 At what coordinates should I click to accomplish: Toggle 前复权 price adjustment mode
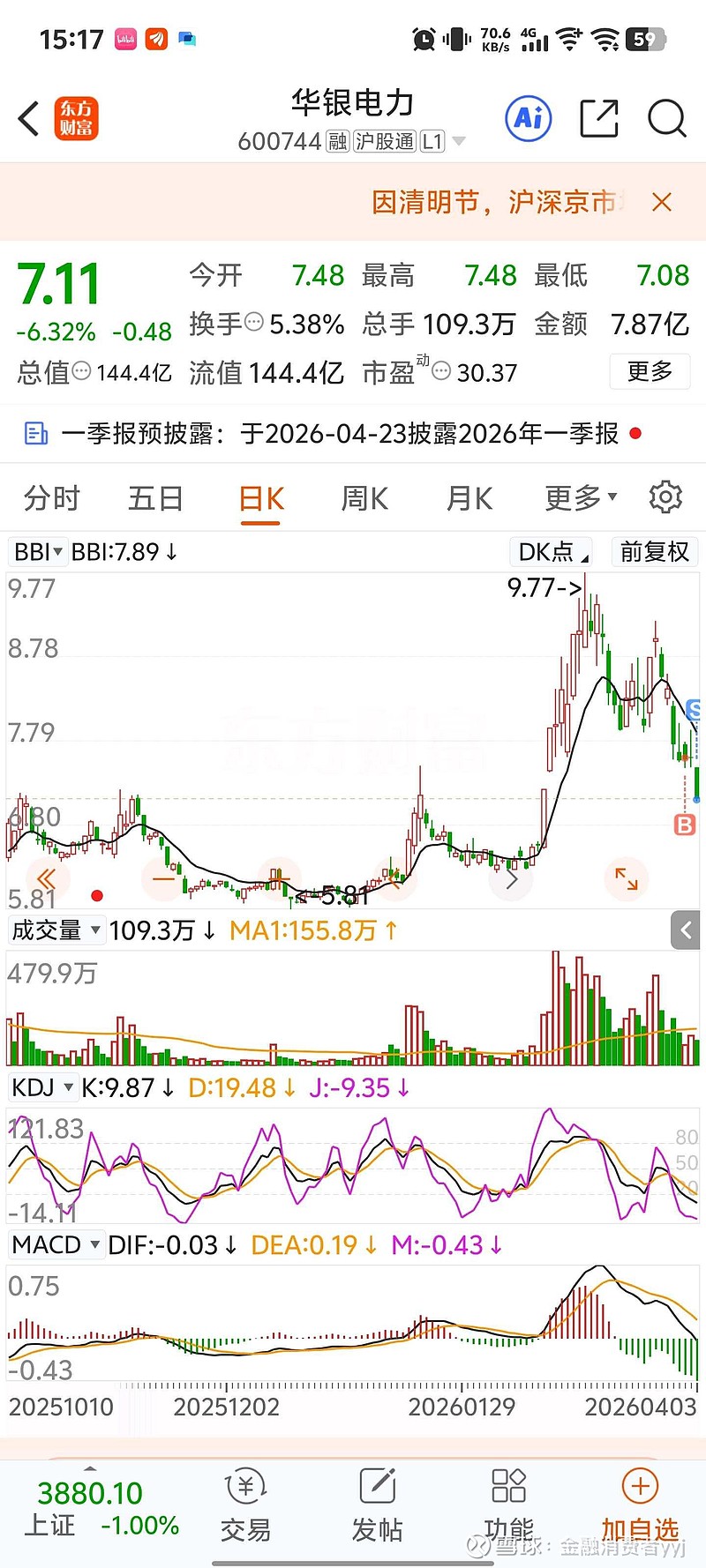coord(655,551)
